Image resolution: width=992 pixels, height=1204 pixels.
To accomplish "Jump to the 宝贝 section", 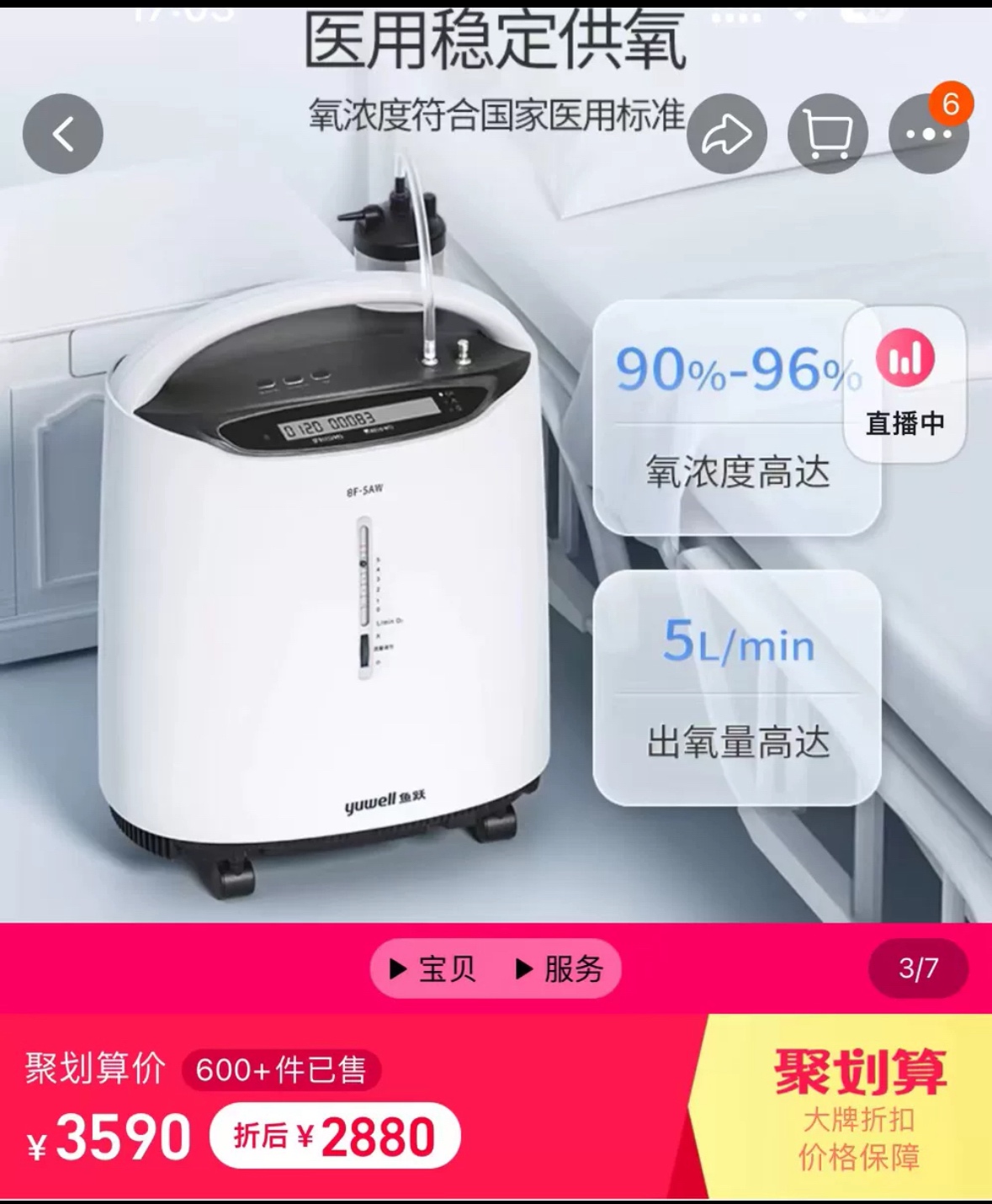I will point(434,968).
